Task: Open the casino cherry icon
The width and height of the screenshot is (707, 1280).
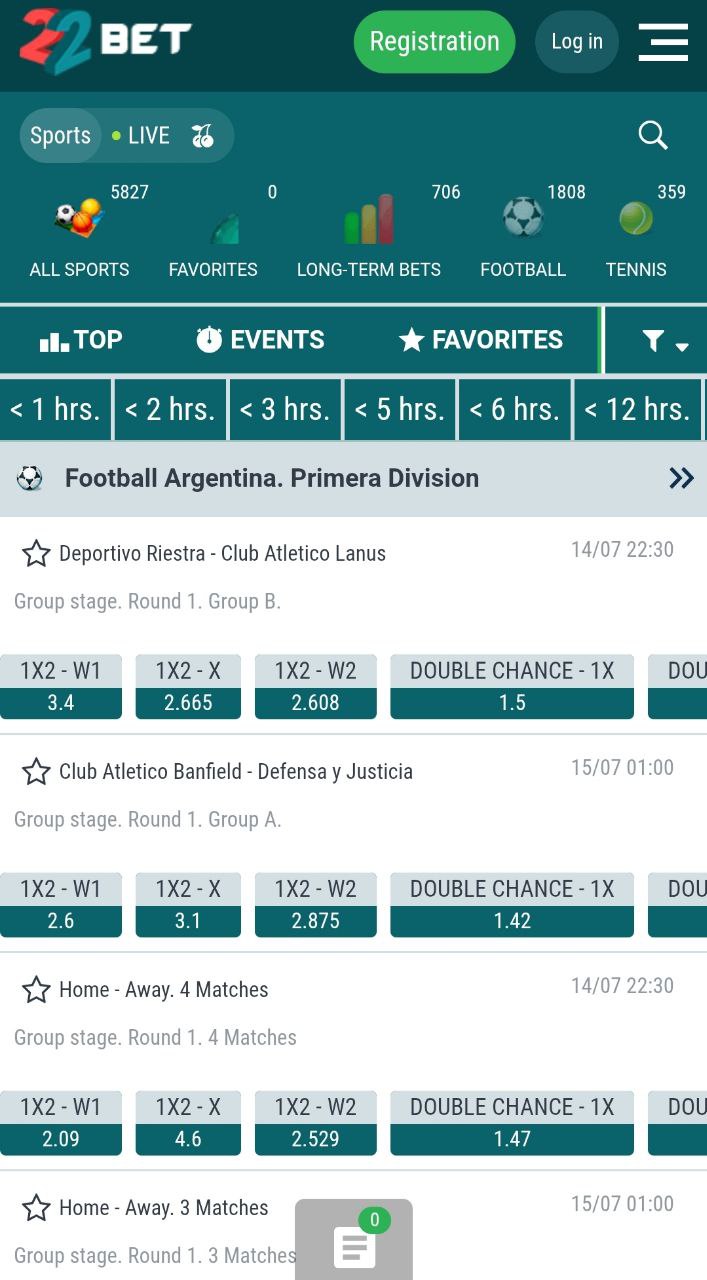Action: click(x=203, y=136)
